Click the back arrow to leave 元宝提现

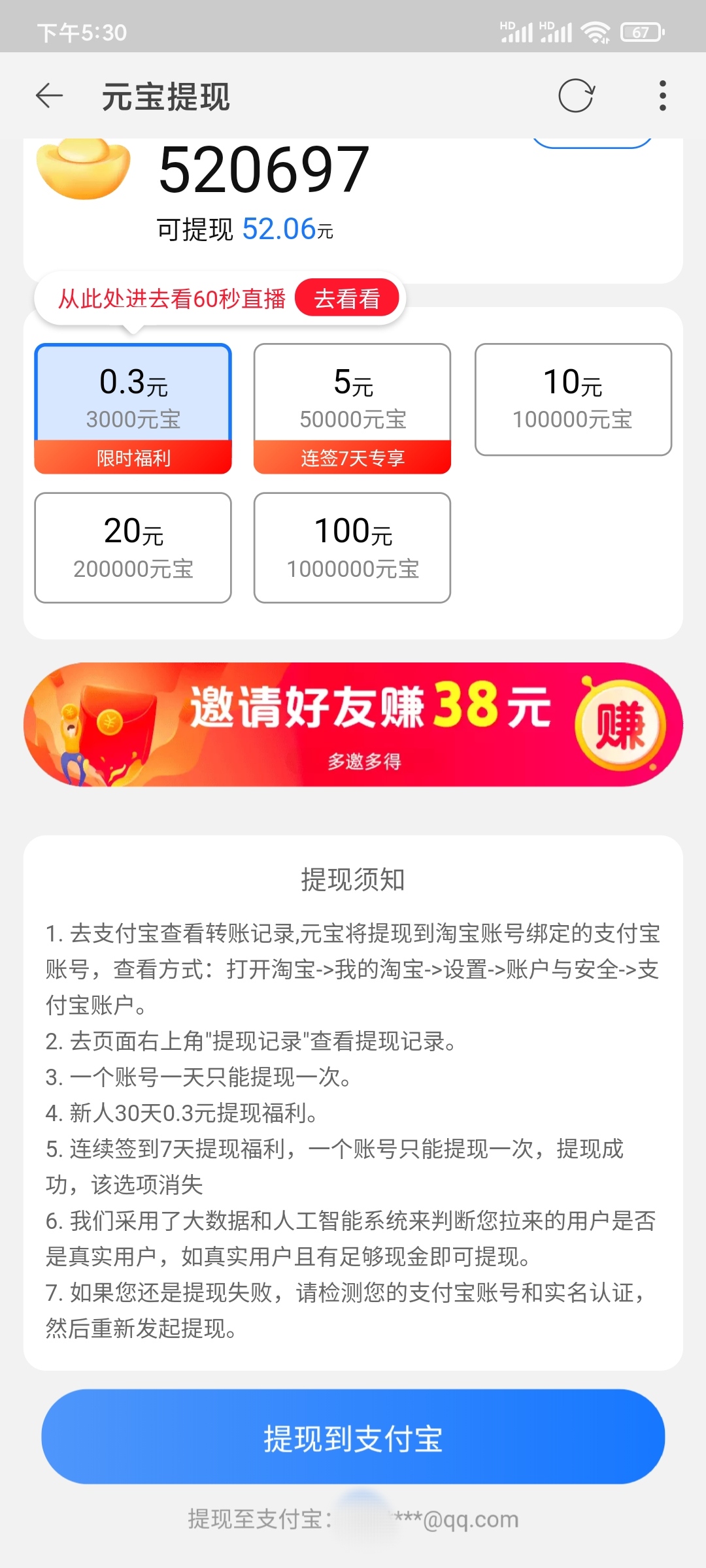[49, 96]
